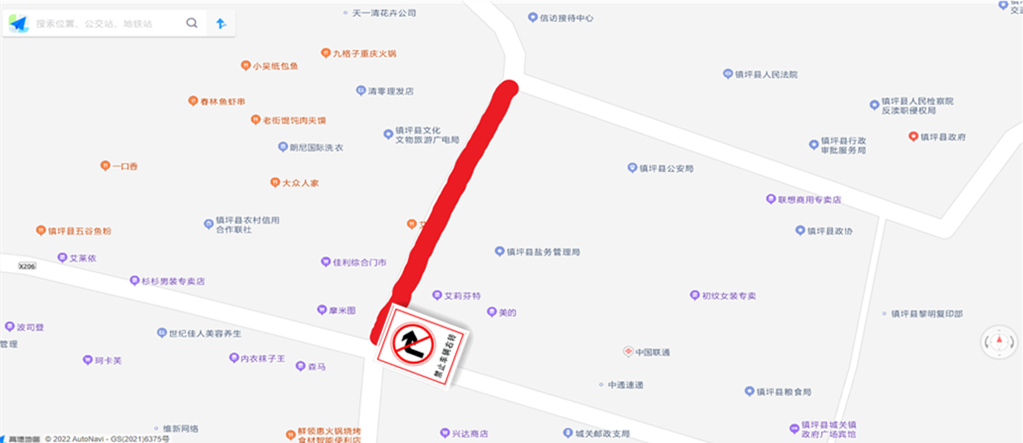Select the 镇坪县政府 map marker
1023x443 pixels.
tap(912, 136)
